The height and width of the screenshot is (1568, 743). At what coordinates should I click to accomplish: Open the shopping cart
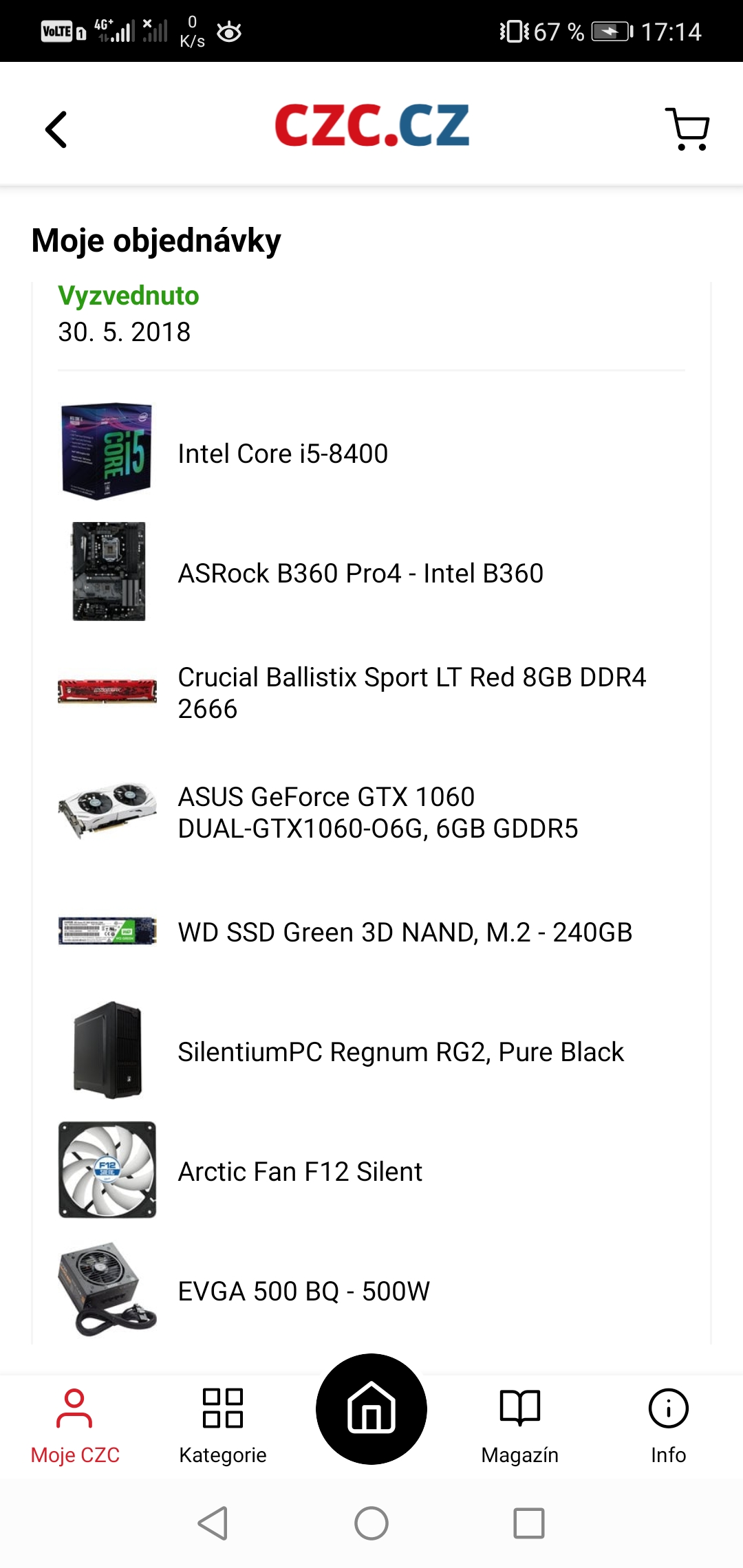click(x=687, y=129)
